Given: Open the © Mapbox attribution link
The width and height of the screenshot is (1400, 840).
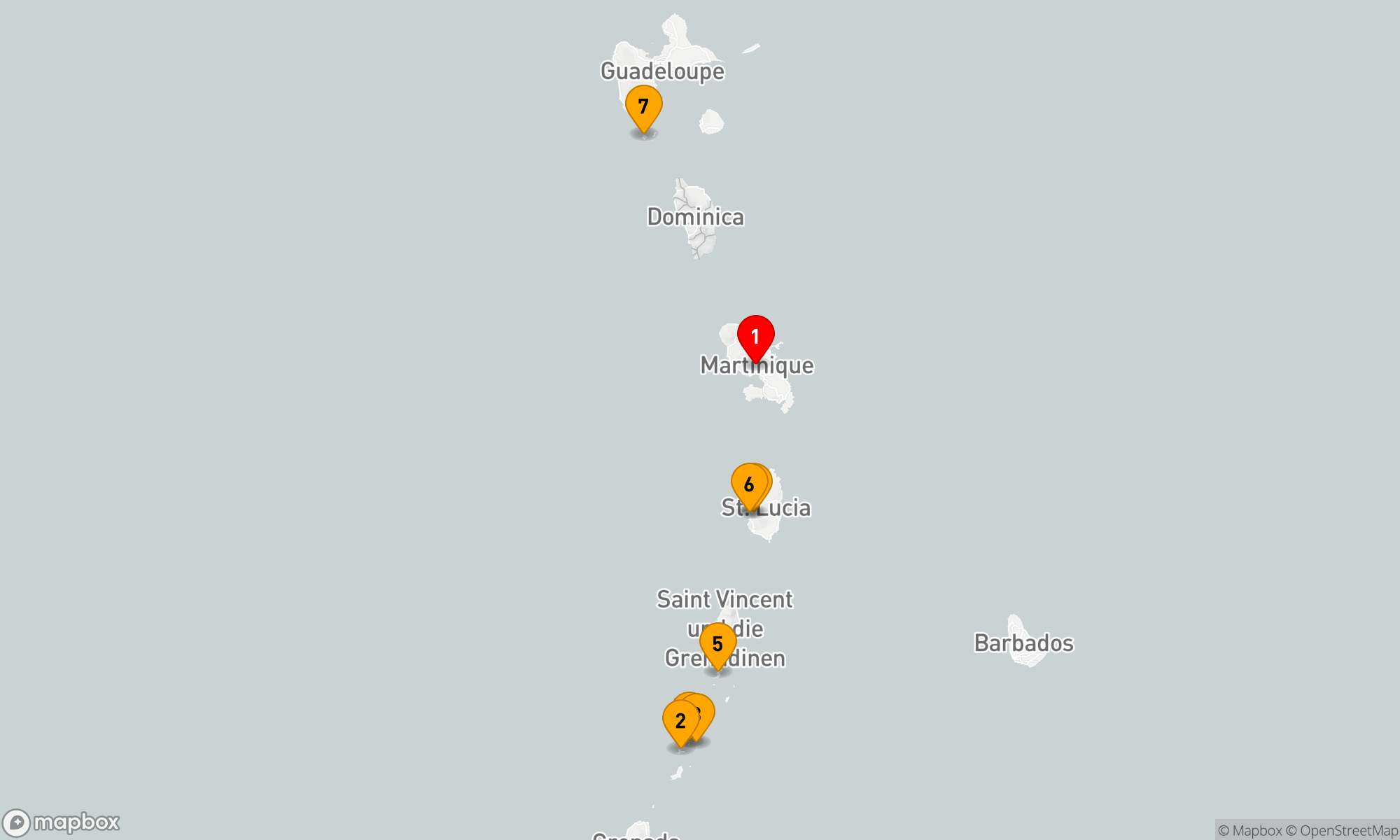Looking at the screenshot, I should 1249,831.
